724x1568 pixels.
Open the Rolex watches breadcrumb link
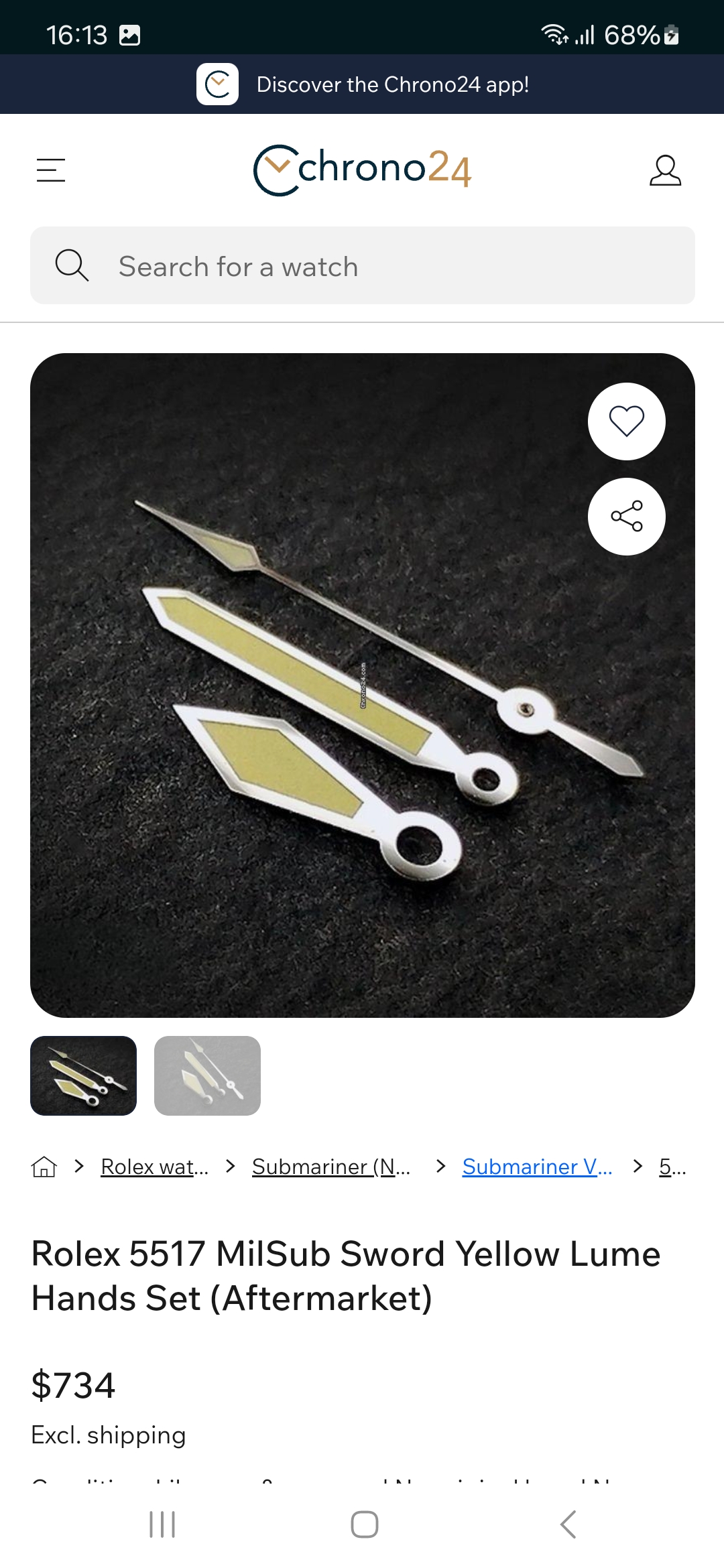[x=155, y=1167]
